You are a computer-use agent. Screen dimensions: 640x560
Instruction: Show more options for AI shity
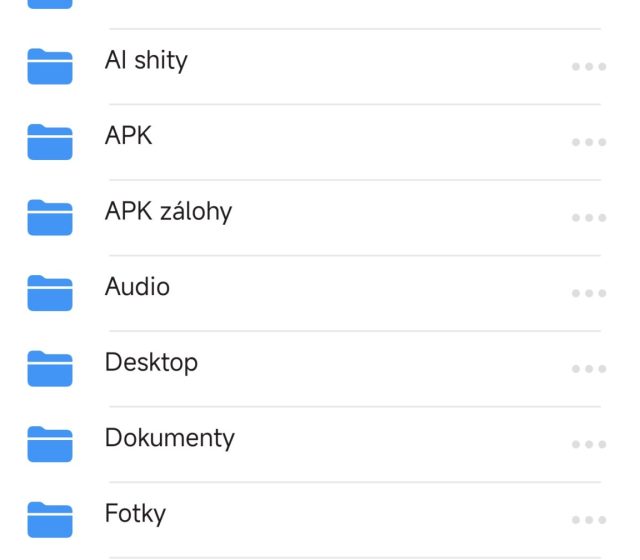coord(589,67)
